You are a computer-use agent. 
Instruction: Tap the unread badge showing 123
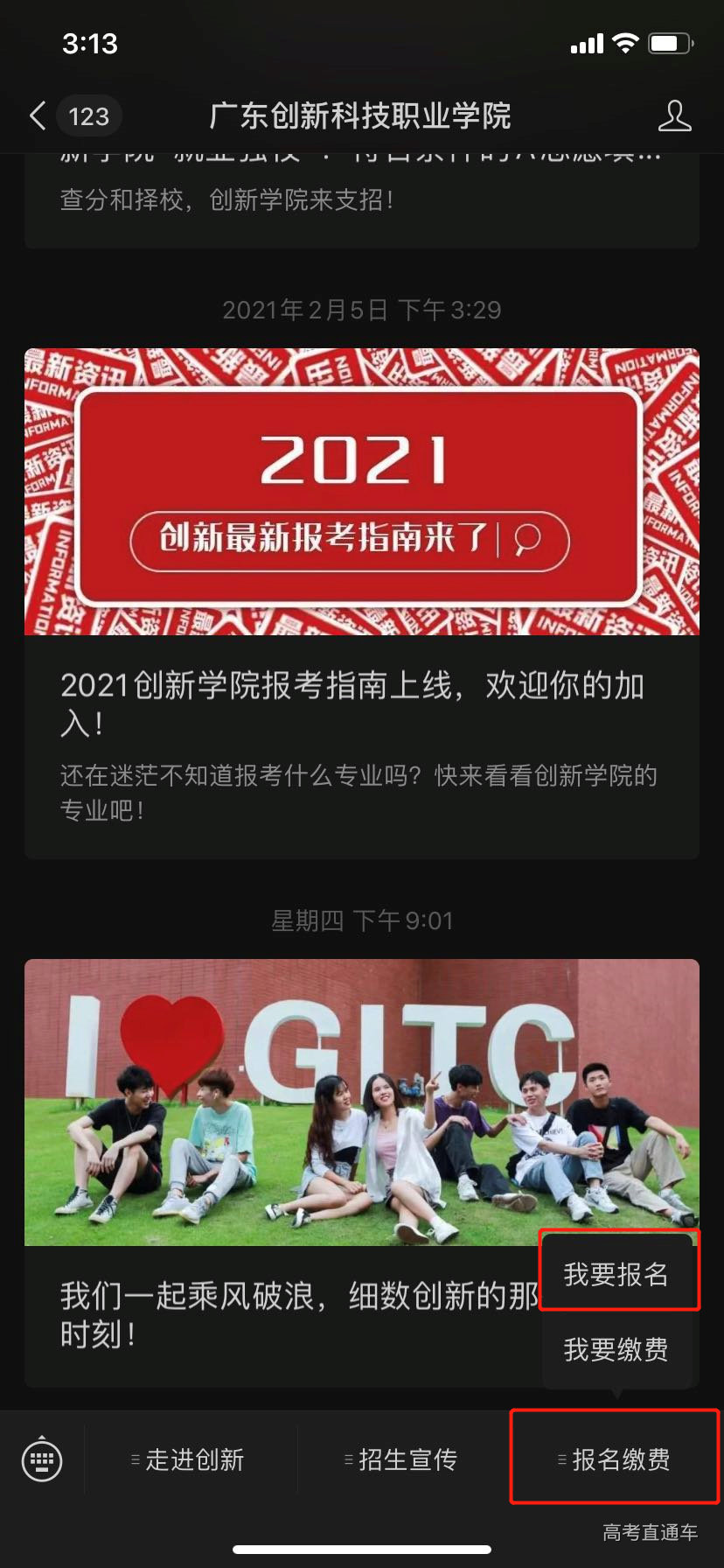(x=88, y=115)
